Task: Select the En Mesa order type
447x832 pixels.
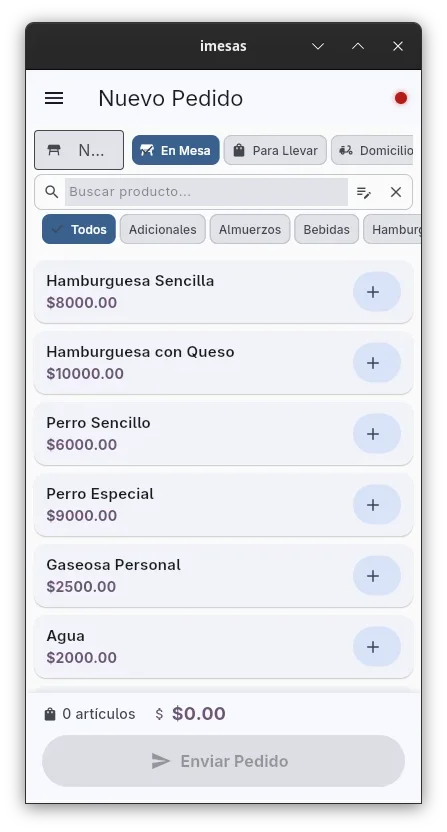Action: [x=176, y=150]
